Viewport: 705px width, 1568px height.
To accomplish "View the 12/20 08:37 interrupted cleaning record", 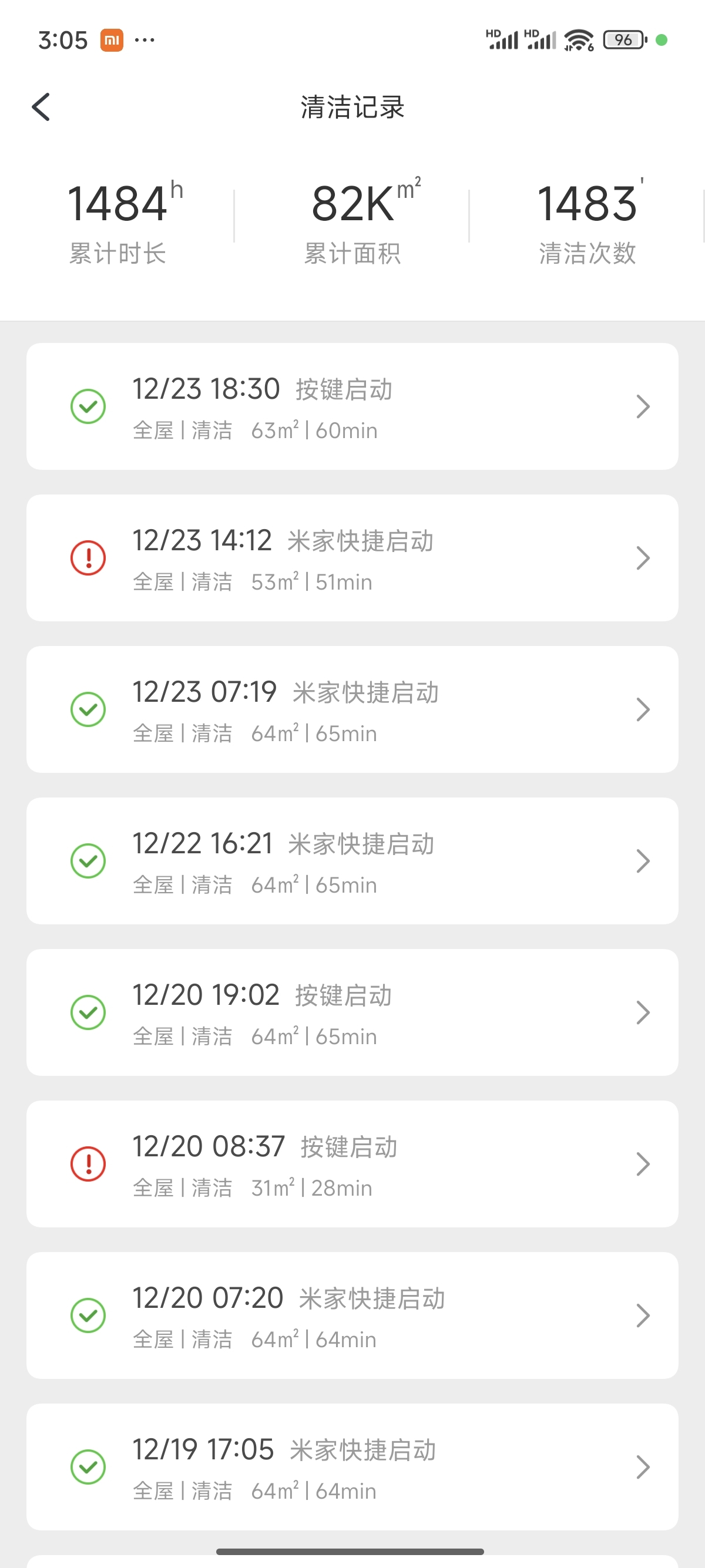I will (352, 1165).
